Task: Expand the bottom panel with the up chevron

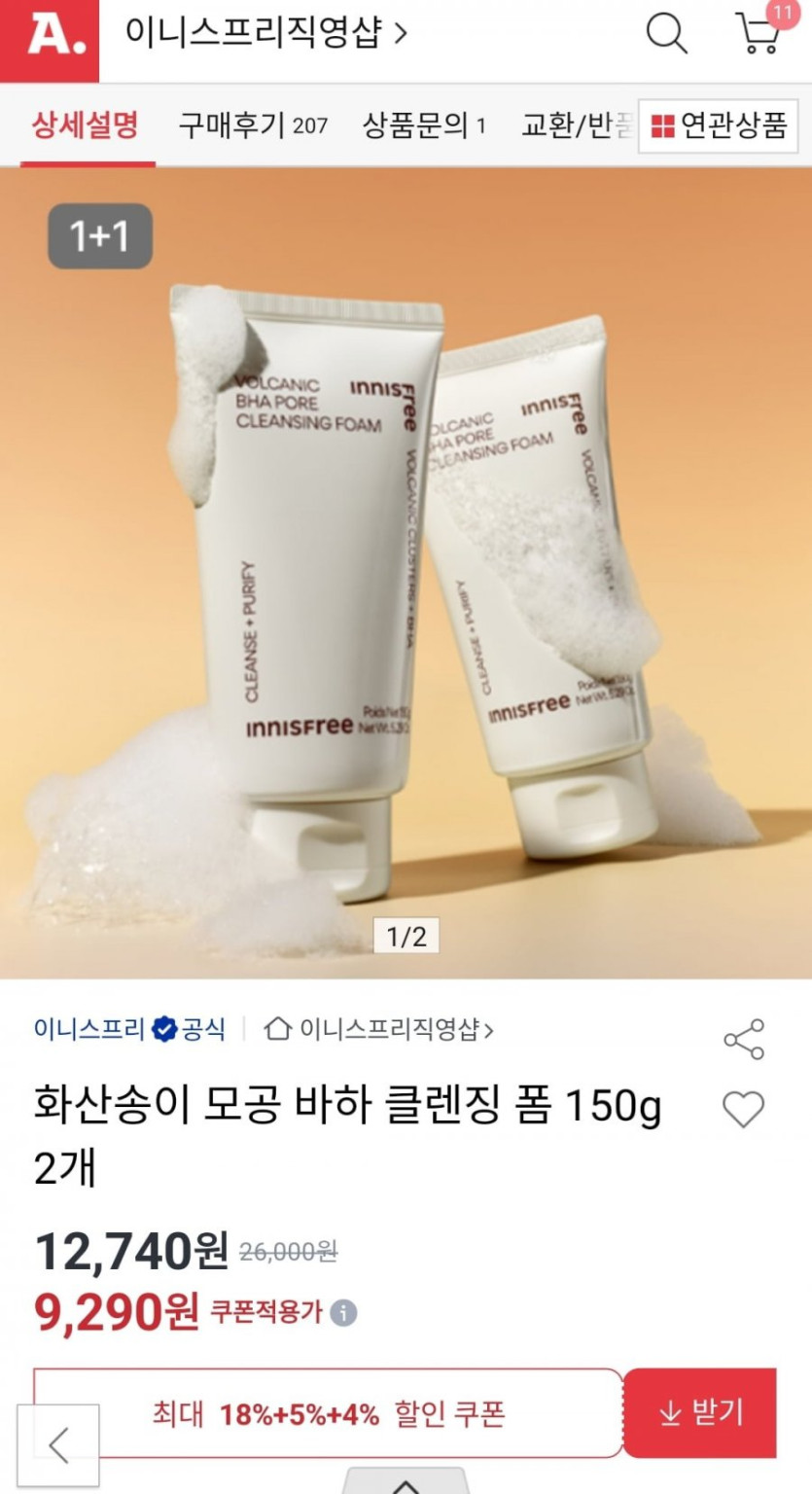Action: [x=406, y=1483]
